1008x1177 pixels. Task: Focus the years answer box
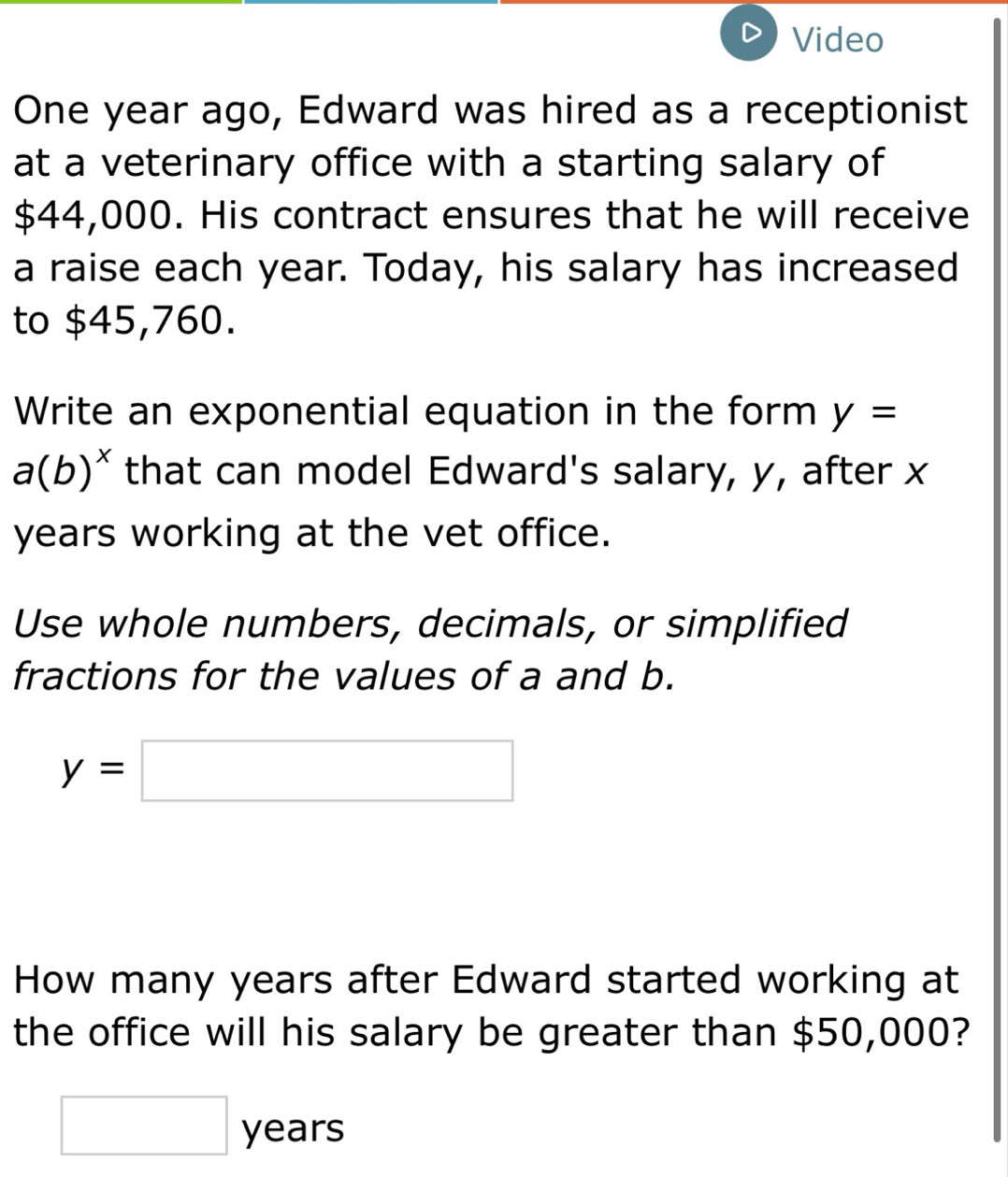pos(144,1126)
